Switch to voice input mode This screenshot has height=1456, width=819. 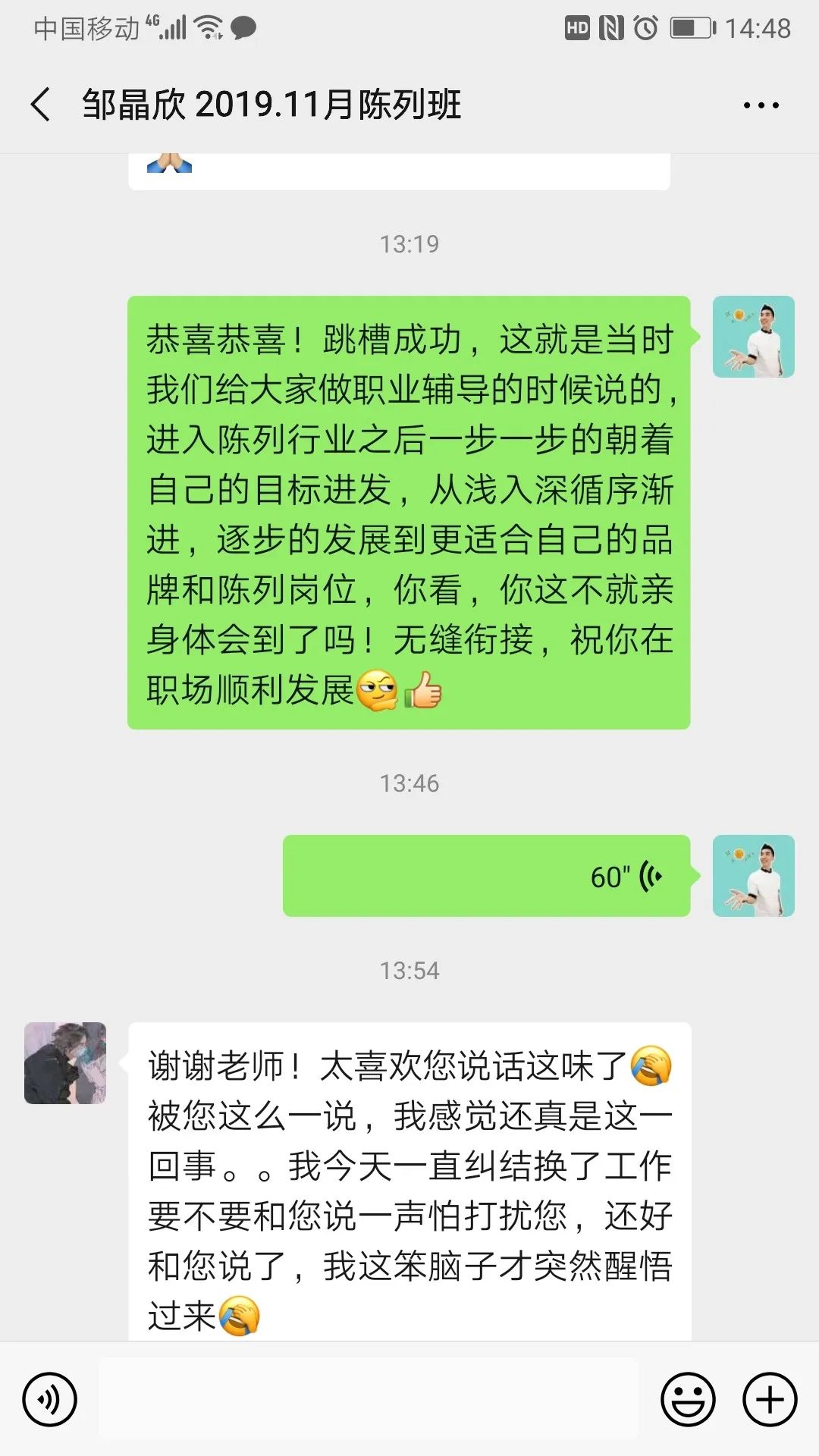pos(49,1399)
